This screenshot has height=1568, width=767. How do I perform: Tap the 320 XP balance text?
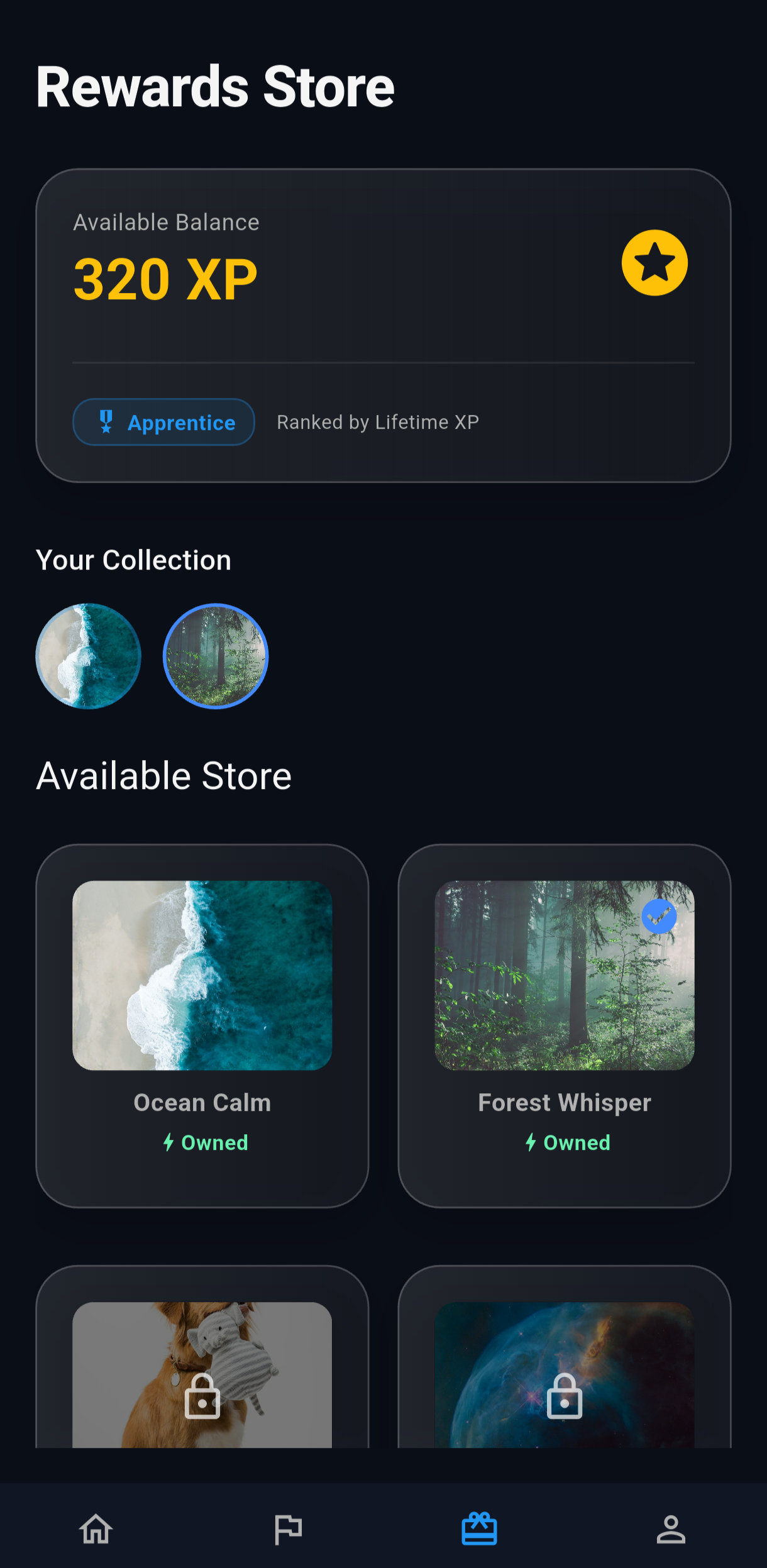(x=165, y=279)
